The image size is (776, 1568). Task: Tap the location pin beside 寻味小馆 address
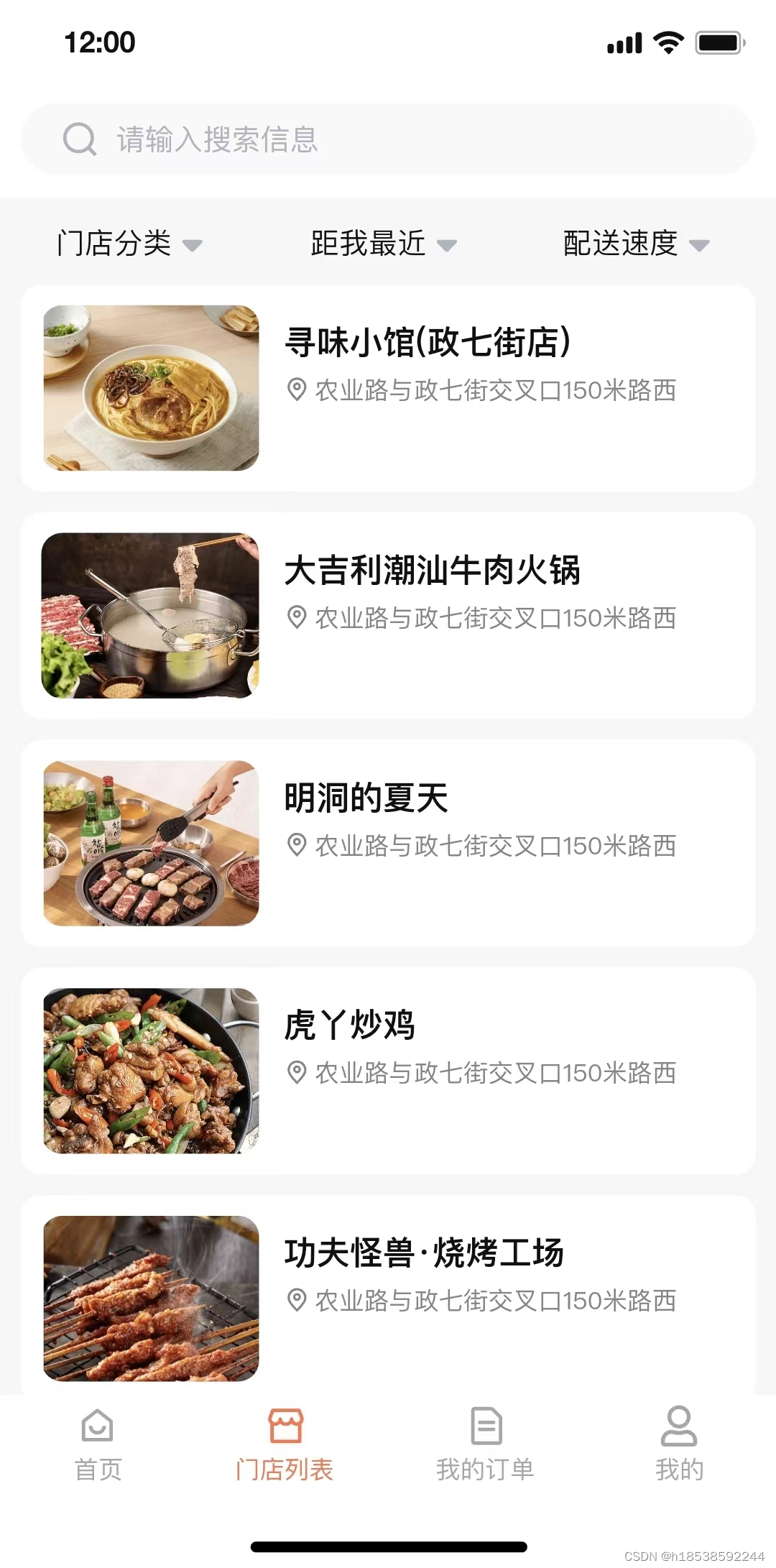pyautogui.click(x=297, y=390)
